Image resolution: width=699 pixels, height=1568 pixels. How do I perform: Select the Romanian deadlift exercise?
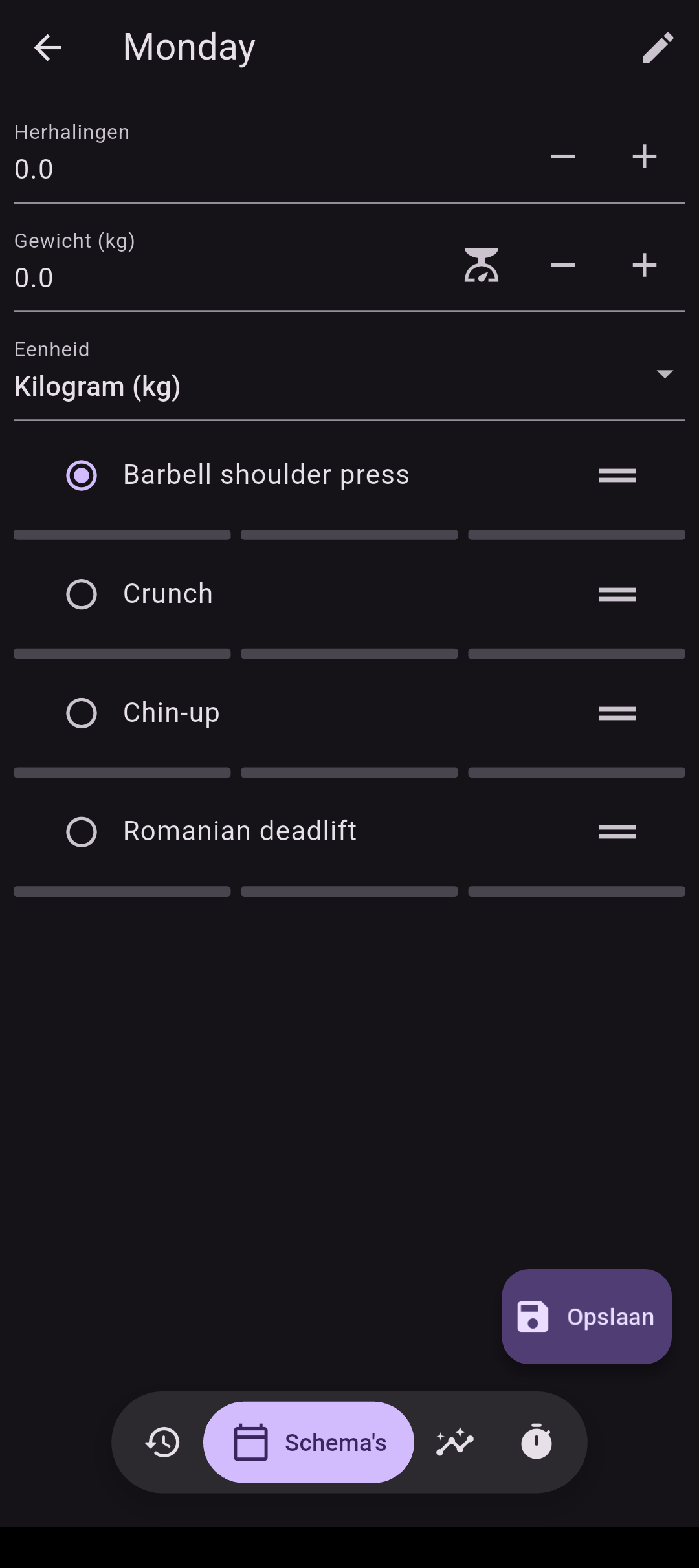(x=349, y=832)
